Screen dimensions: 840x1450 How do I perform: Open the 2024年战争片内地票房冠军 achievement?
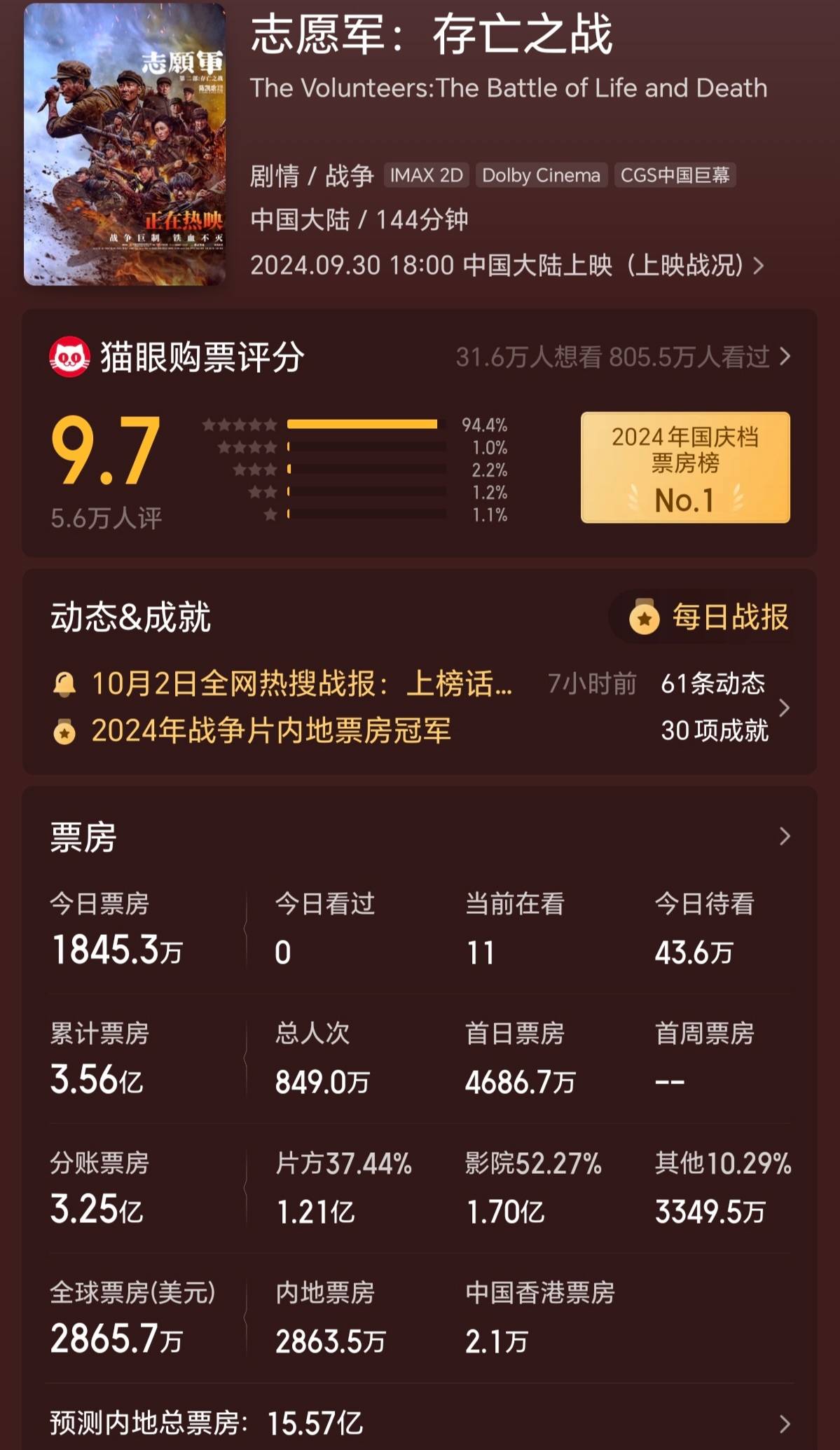[271, 731]
